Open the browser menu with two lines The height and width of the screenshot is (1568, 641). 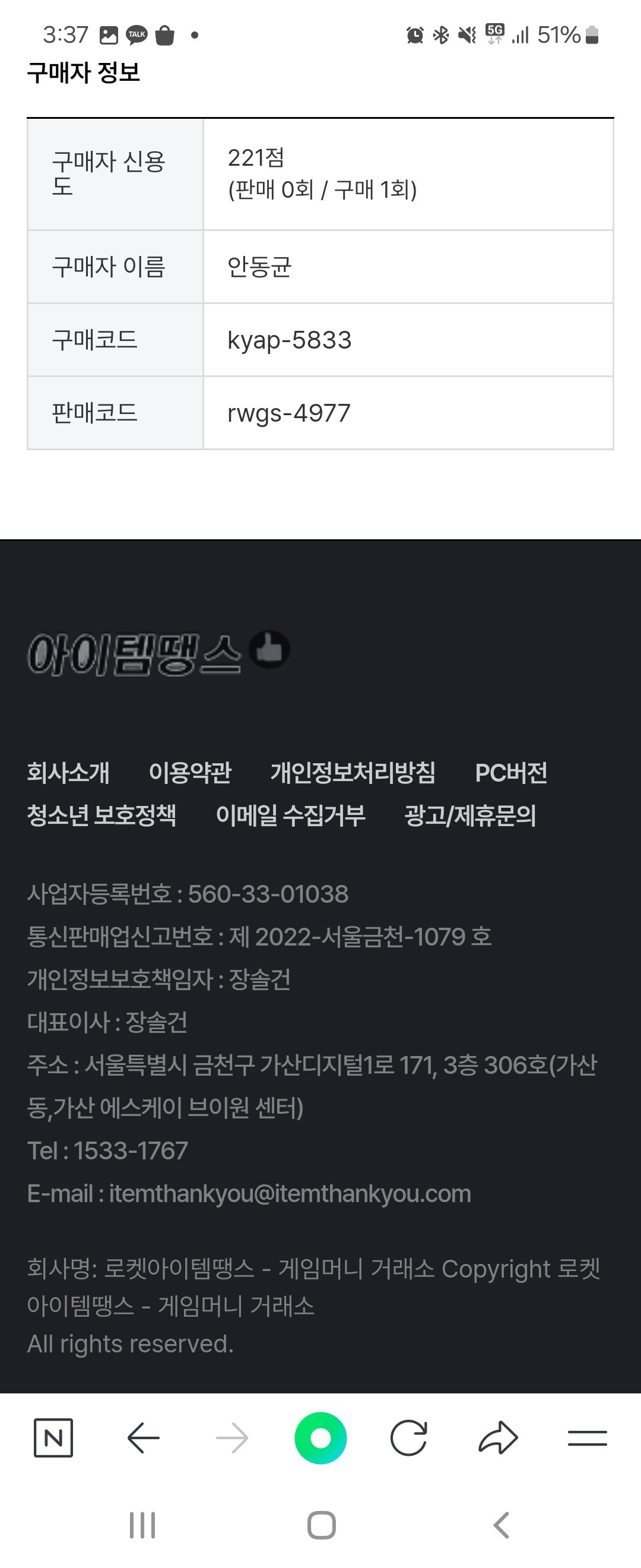pyautogui.click(x=587, y=1438)
